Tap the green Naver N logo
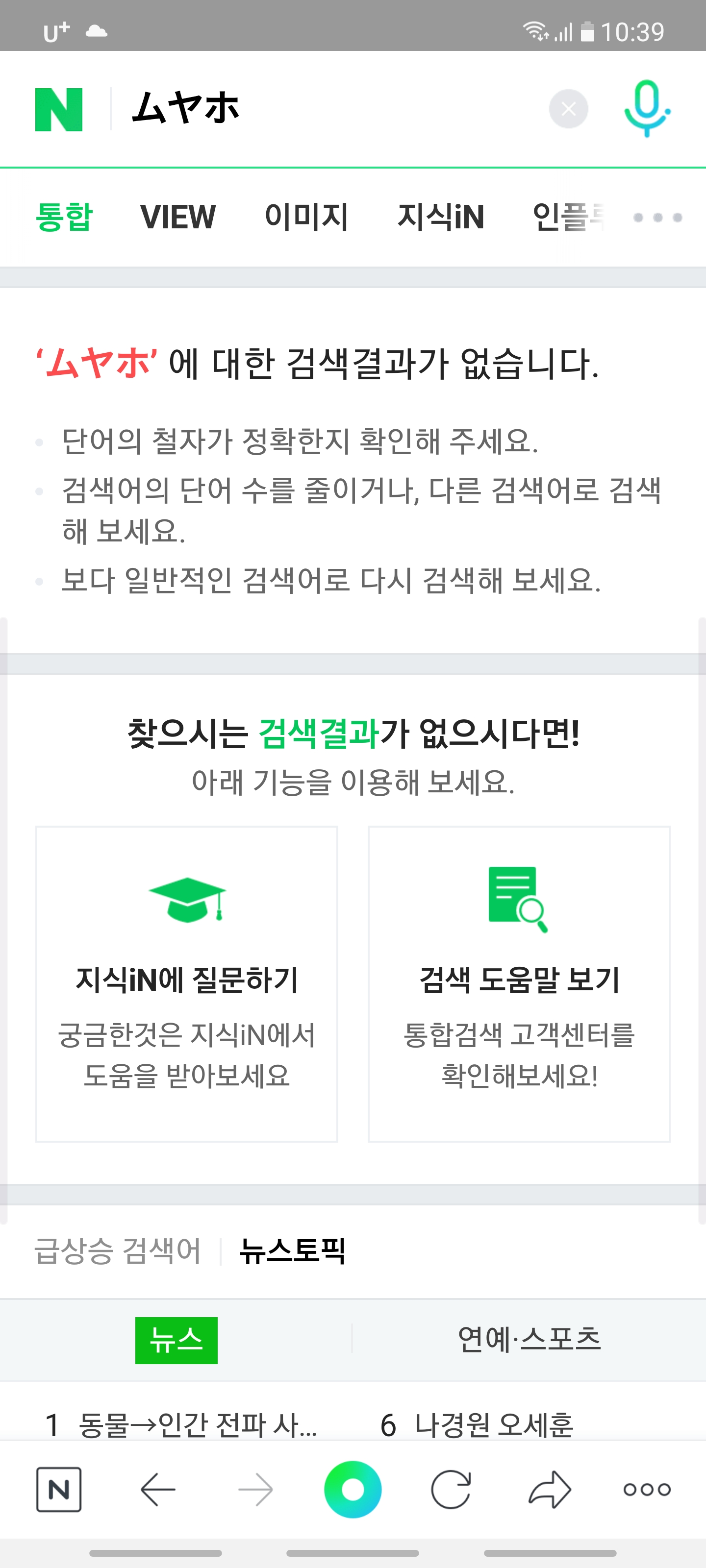The width and height of the screenshot is (706, 1568). pyautogui.click(x=58, y=110)
